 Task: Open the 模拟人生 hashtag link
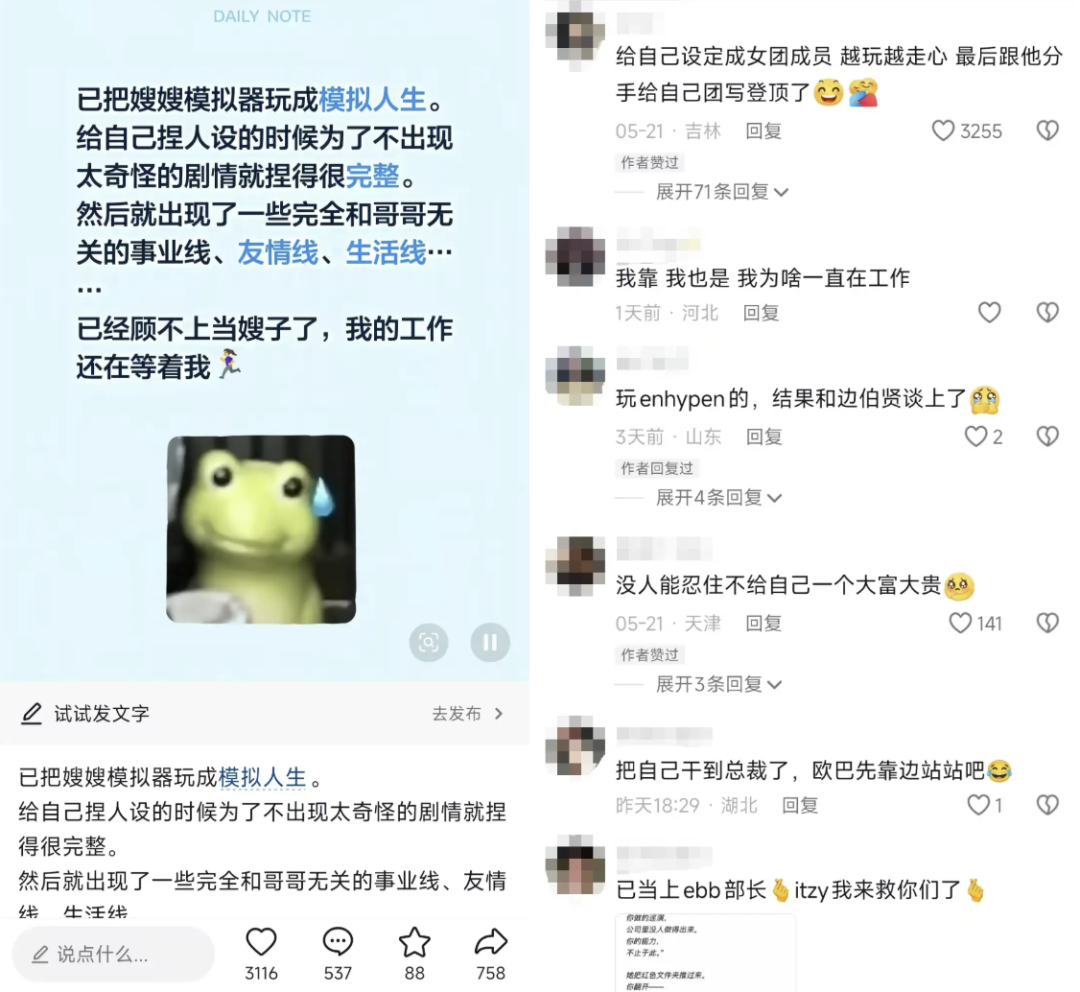262,778
